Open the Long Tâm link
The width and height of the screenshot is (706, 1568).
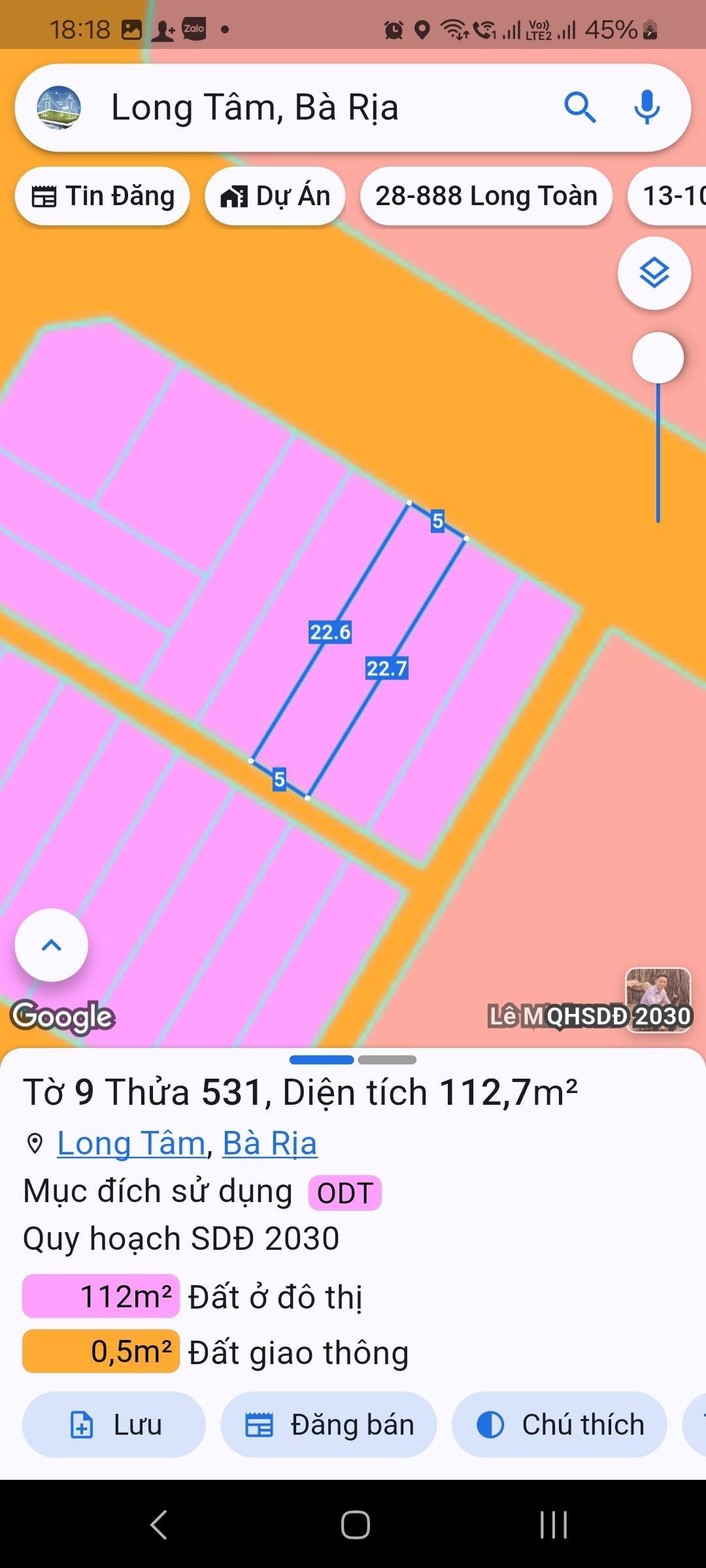(131, 1143)
